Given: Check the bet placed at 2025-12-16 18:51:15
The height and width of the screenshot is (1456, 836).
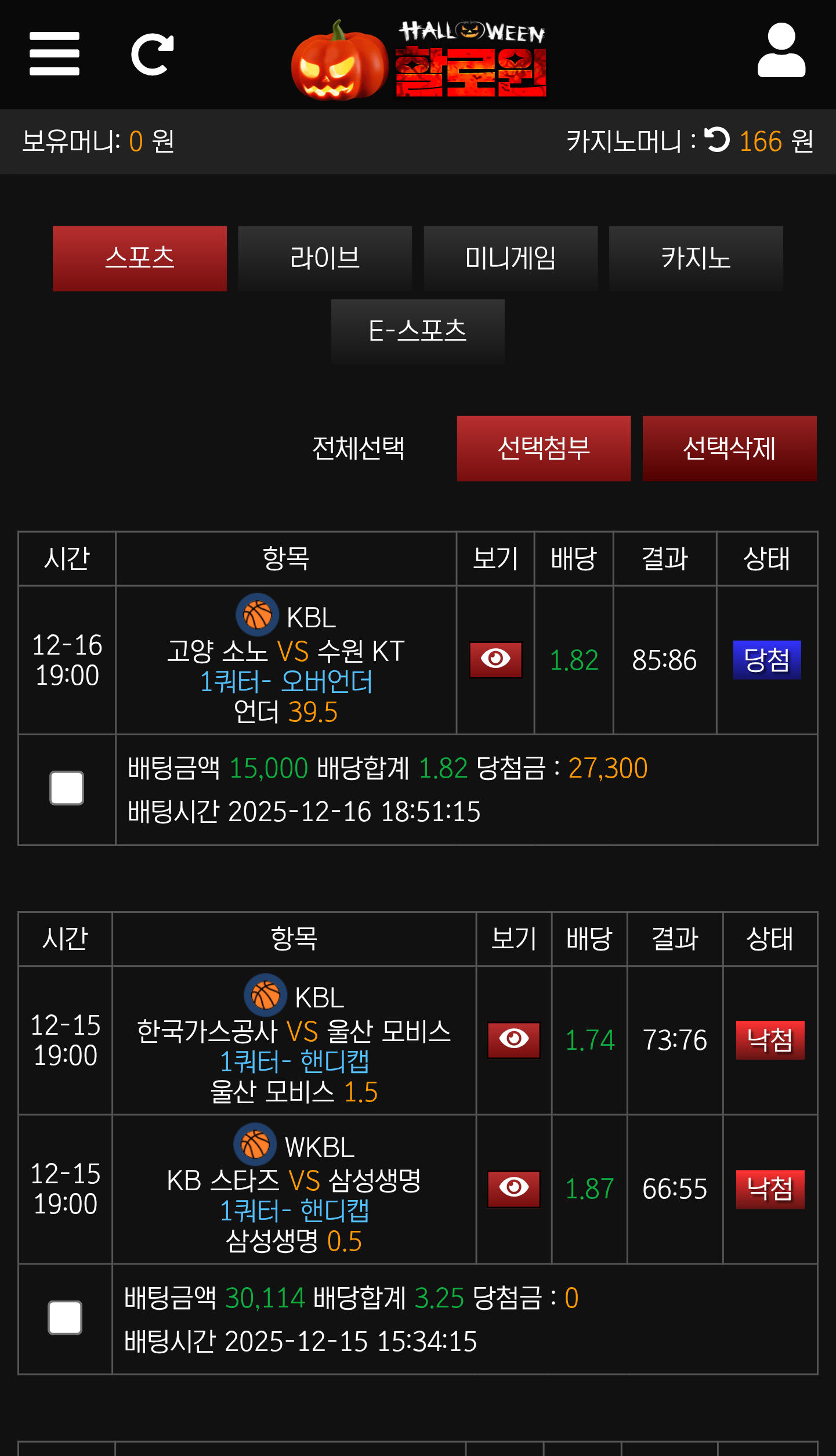Looking at the screenshot, I should [x=67, y=788].
